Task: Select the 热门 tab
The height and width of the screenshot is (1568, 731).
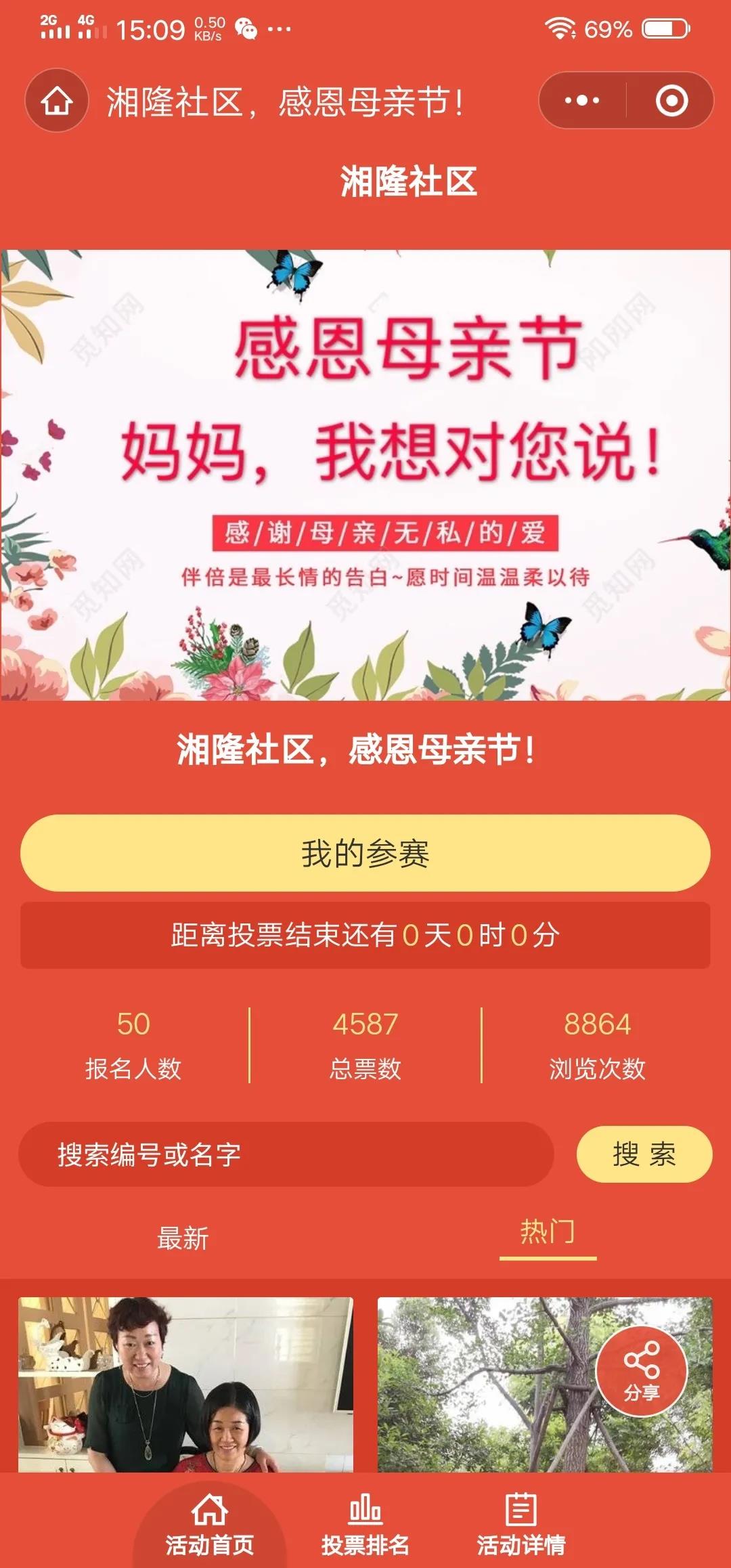Action: click(548, 1232)
